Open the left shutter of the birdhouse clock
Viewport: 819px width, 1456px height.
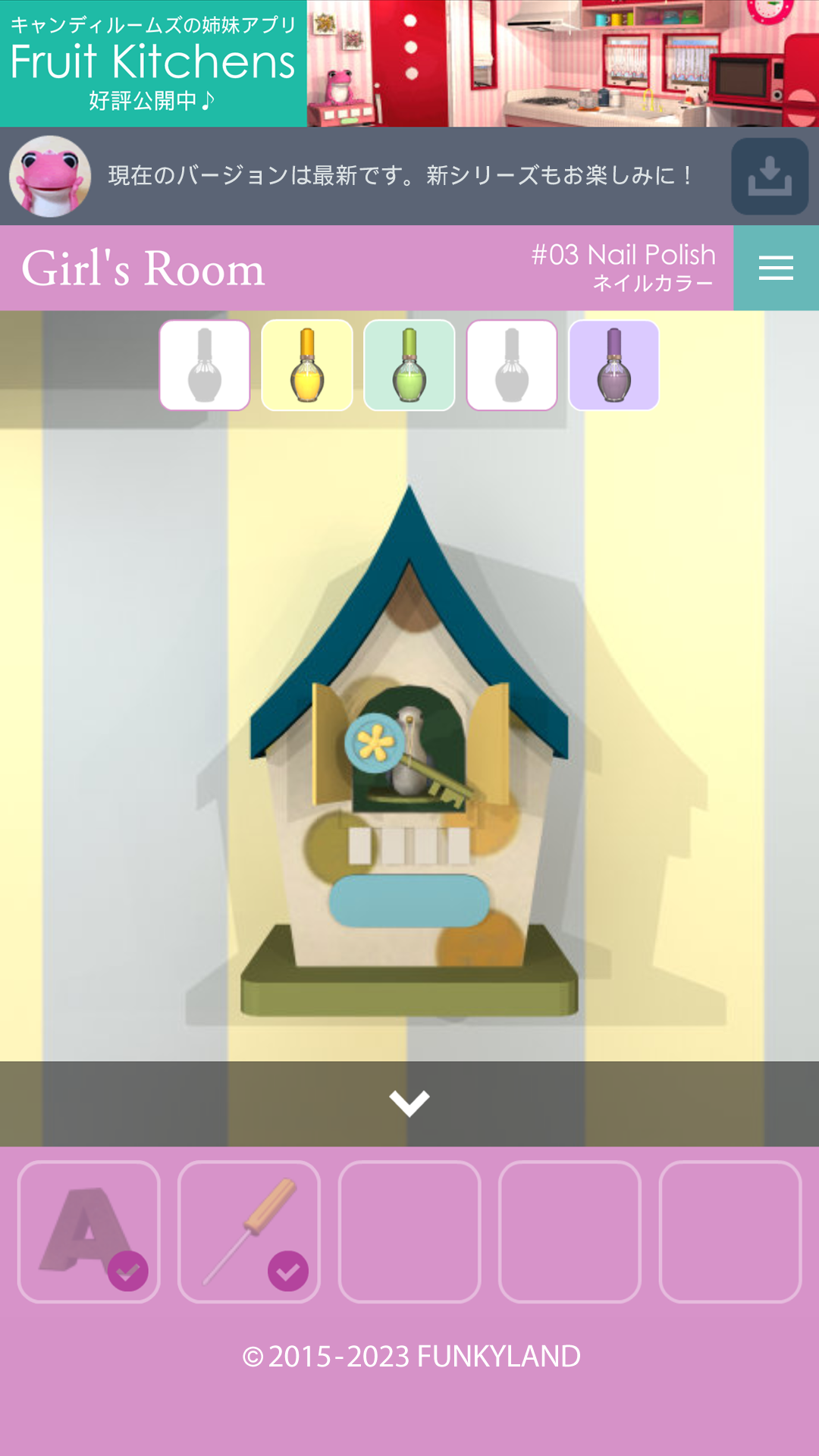click(x=328, y=743)
